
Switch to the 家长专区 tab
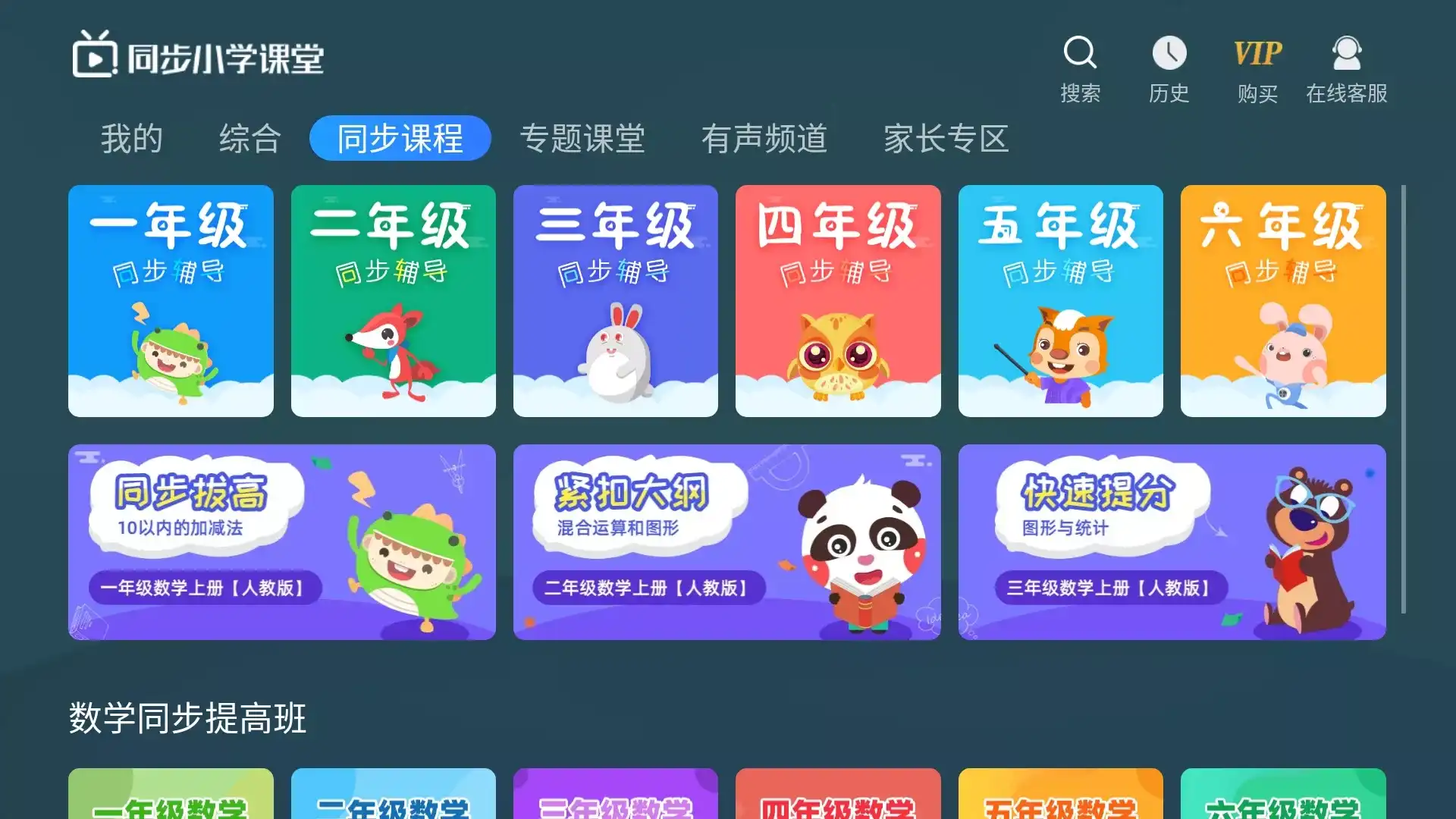(946, 139)
